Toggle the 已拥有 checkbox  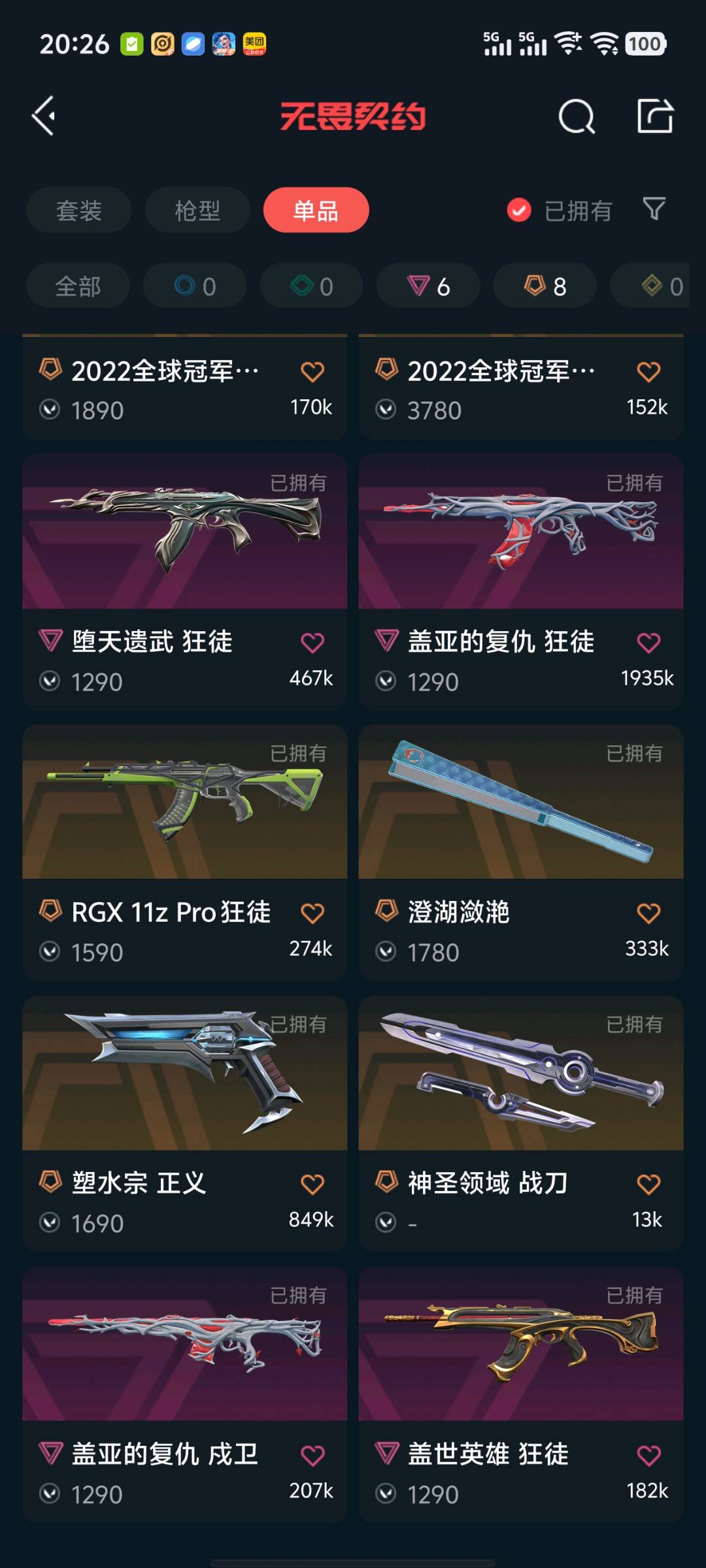tap(519, 210)
